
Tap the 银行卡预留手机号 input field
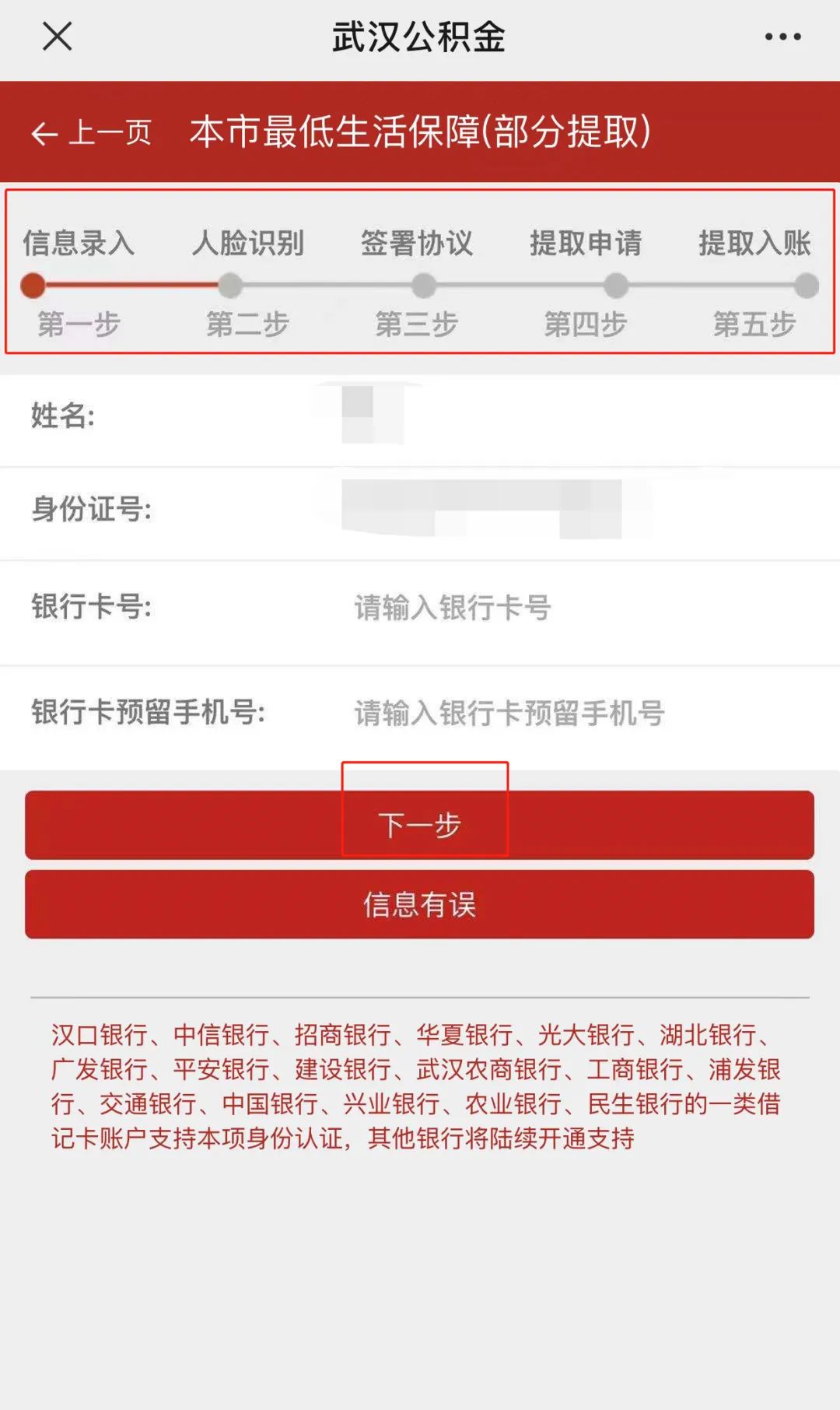(x=544, y=713)
